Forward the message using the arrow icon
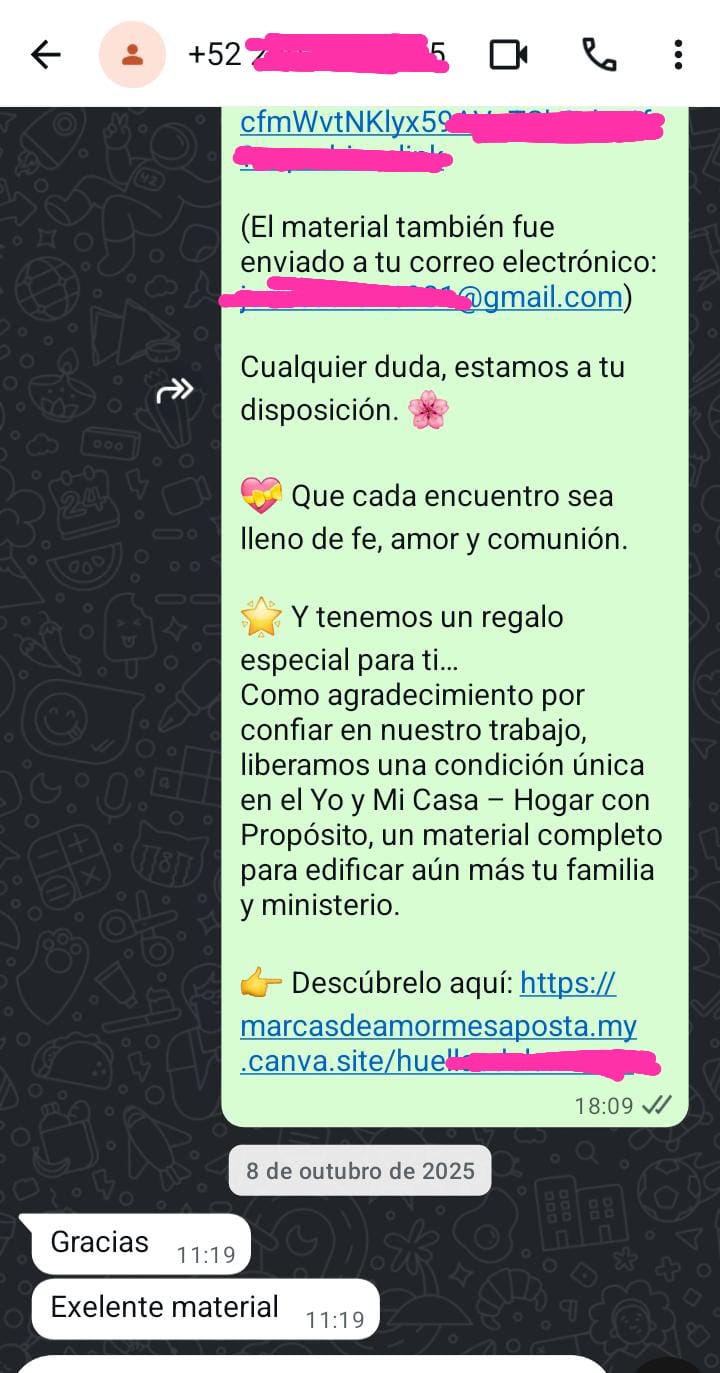 [175, 390]
